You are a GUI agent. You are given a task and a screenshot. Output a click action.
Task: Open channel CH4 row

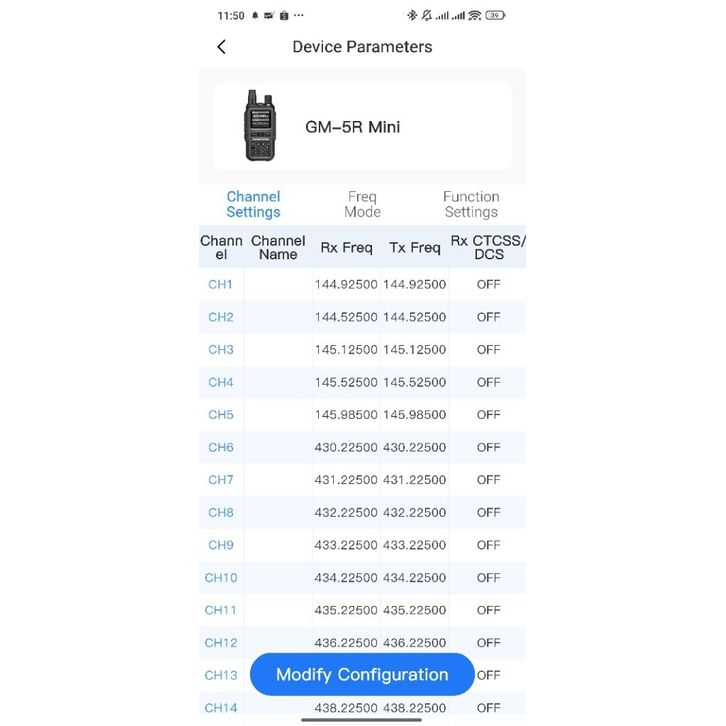220,382
